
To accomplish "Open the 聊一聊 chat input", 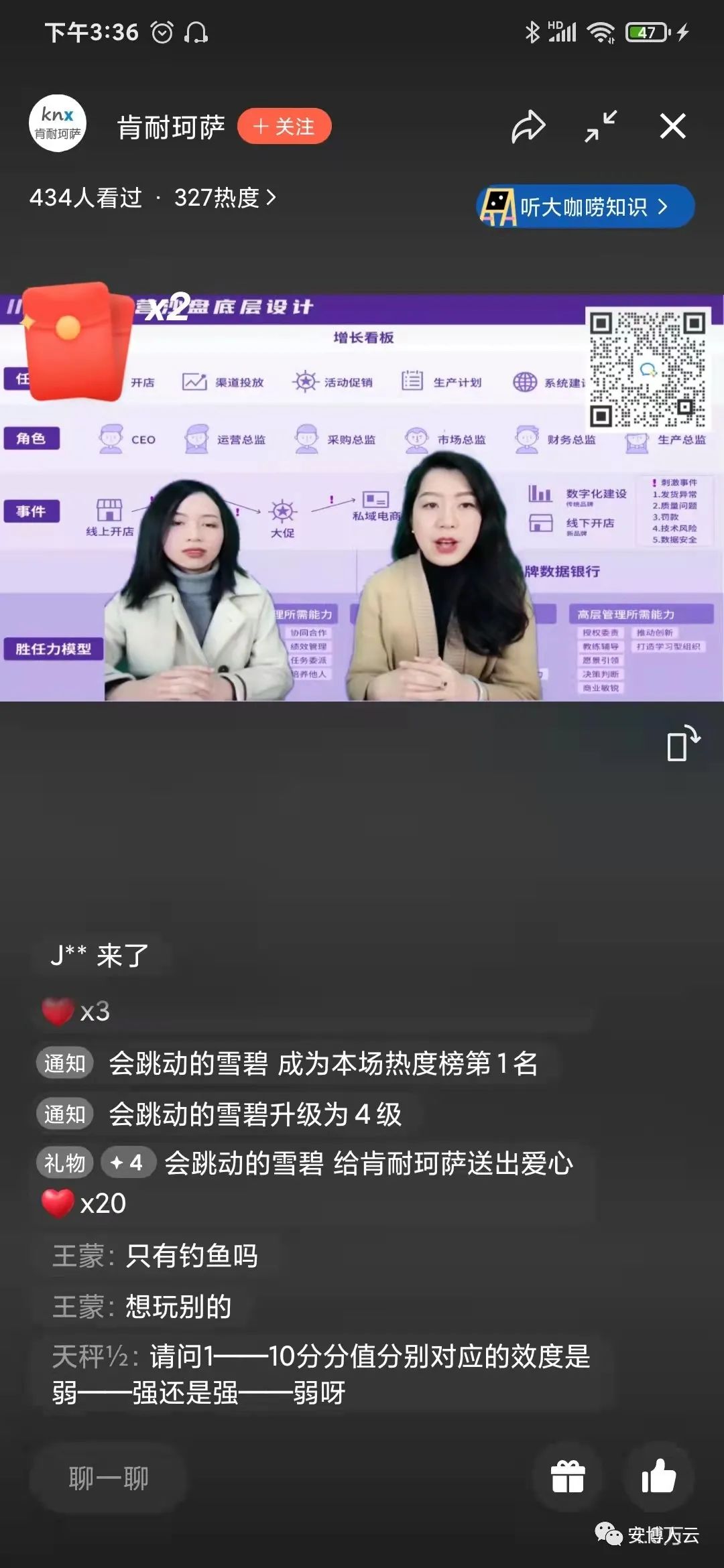I will coord(109,1478).
